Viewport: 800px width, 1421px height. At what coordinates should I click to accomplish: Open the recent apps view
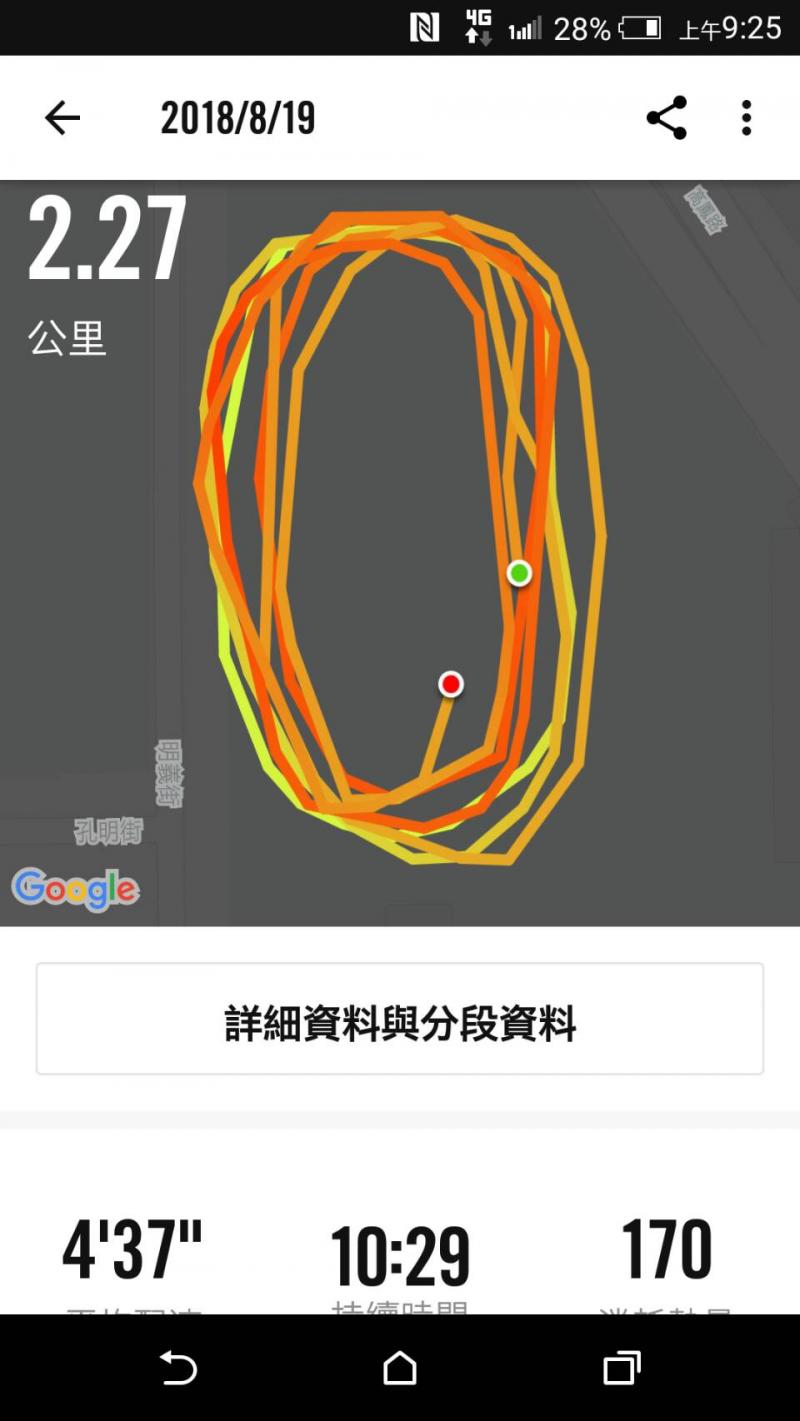click(621, 1368)
